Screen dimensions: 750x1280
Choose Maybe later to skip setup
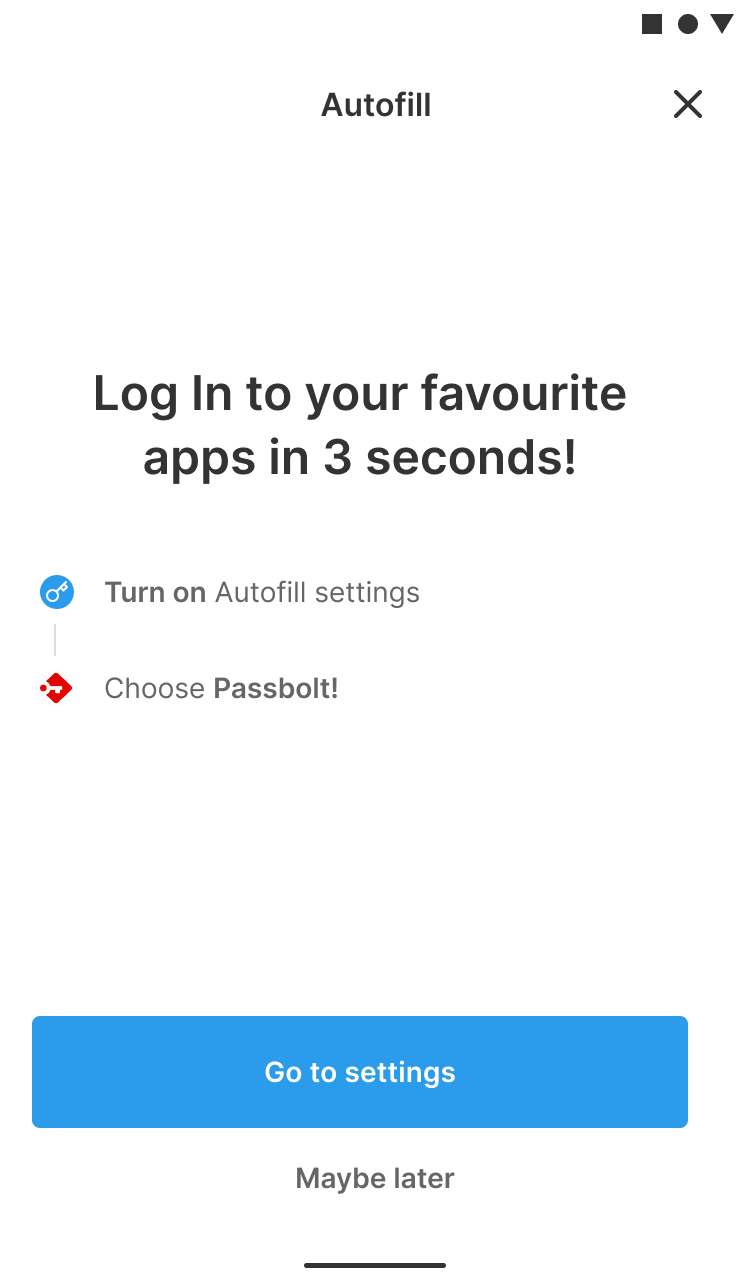[x=374, y=1178]
